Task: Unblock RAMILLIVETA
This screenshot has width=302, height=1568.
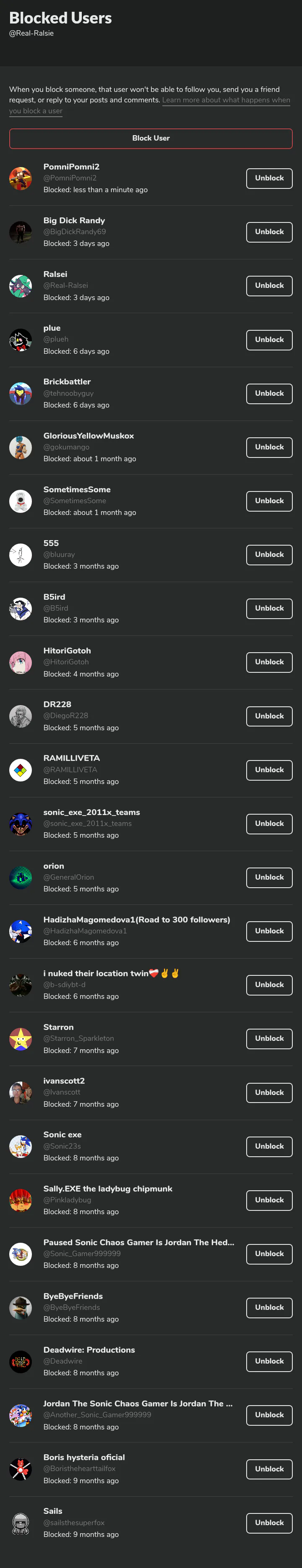Action: [269, 770]
